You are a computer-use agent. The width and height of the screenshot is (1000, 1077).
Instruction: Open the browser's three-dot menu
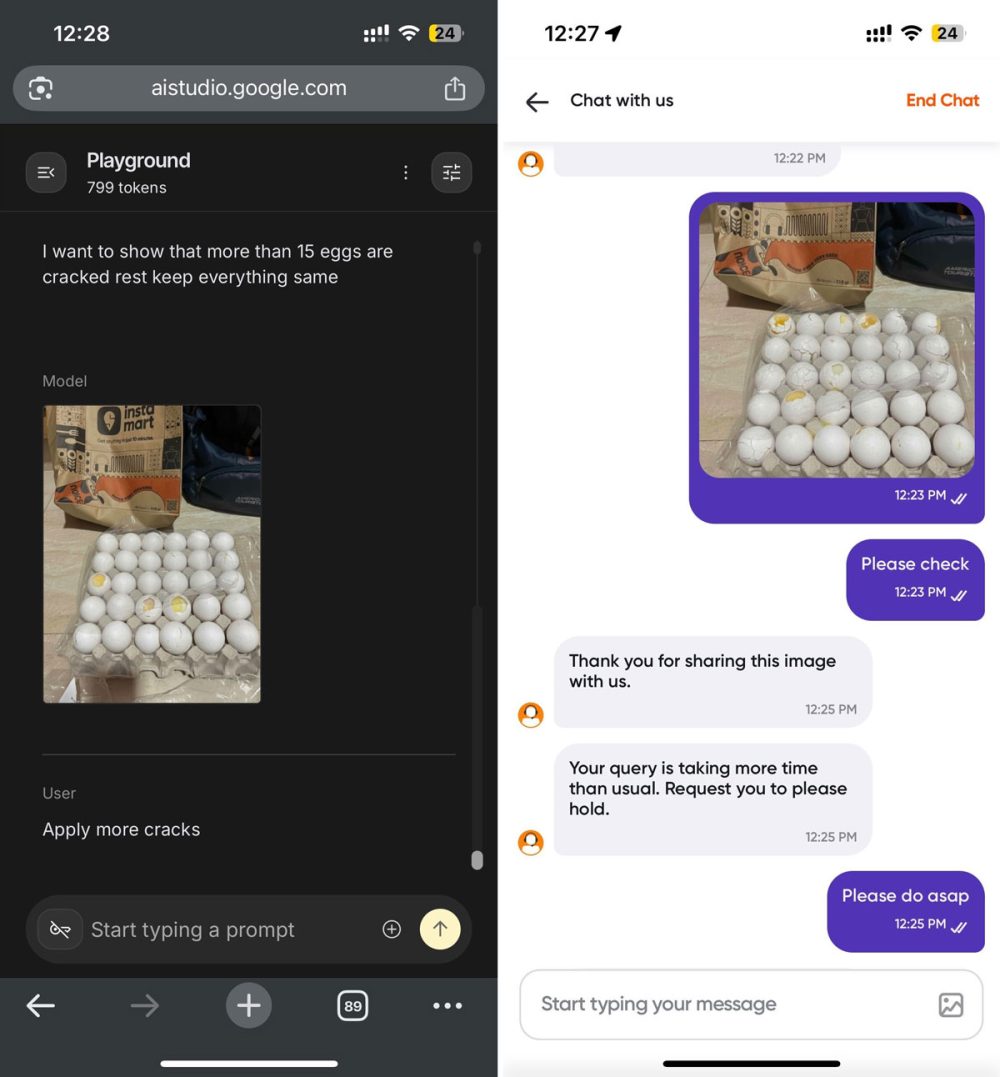point(447,1006)
